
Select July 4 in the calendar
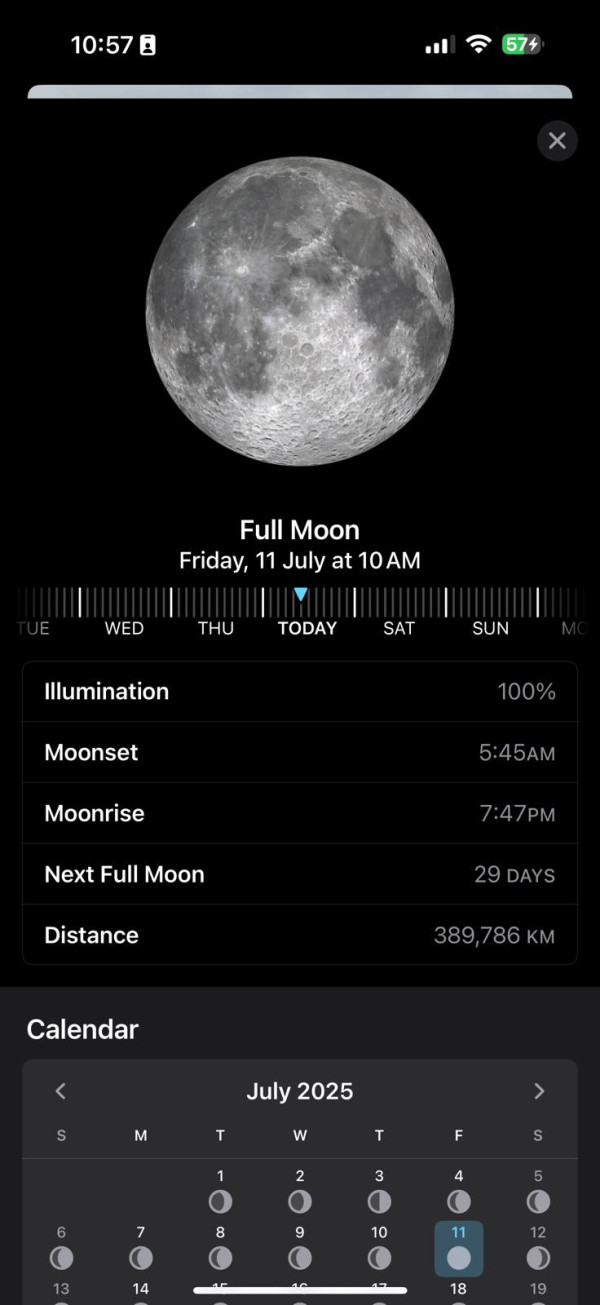tap(459, 1190)
